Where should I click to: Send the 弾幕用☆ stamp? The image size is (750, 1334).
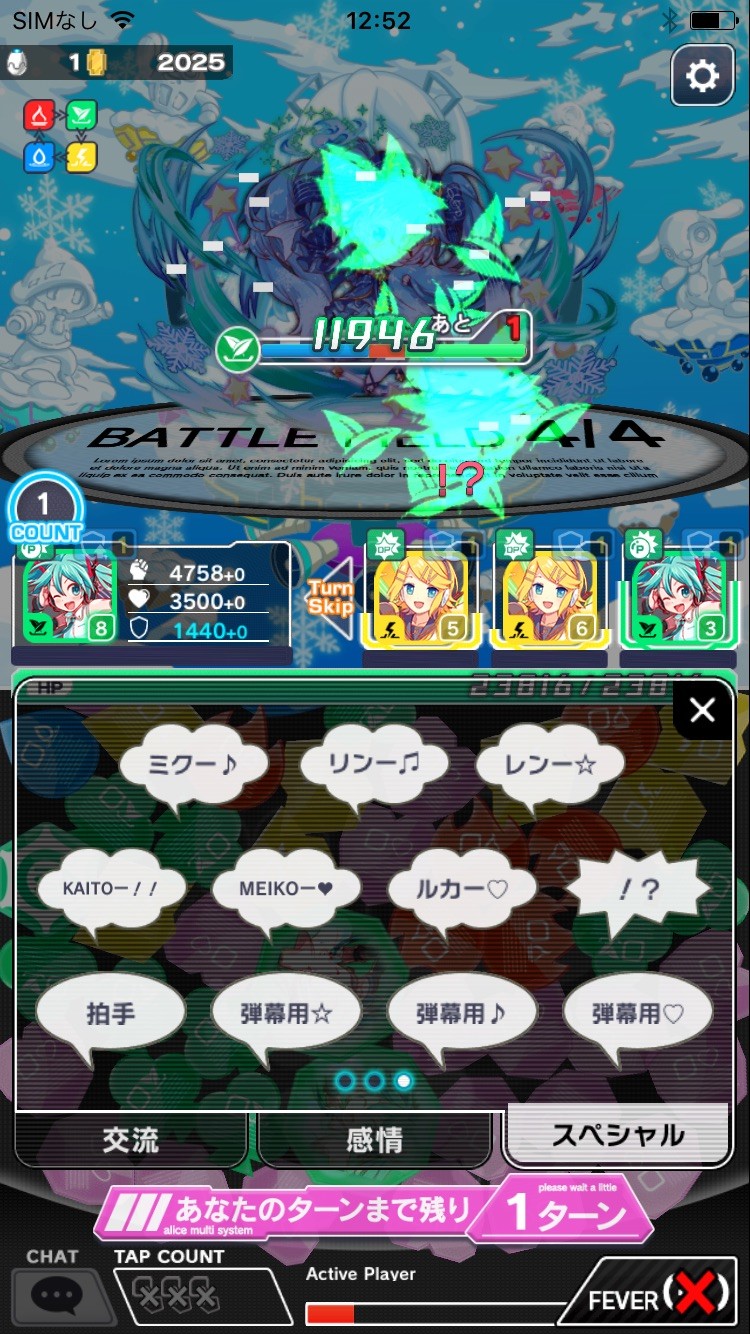coord(286,1014)
